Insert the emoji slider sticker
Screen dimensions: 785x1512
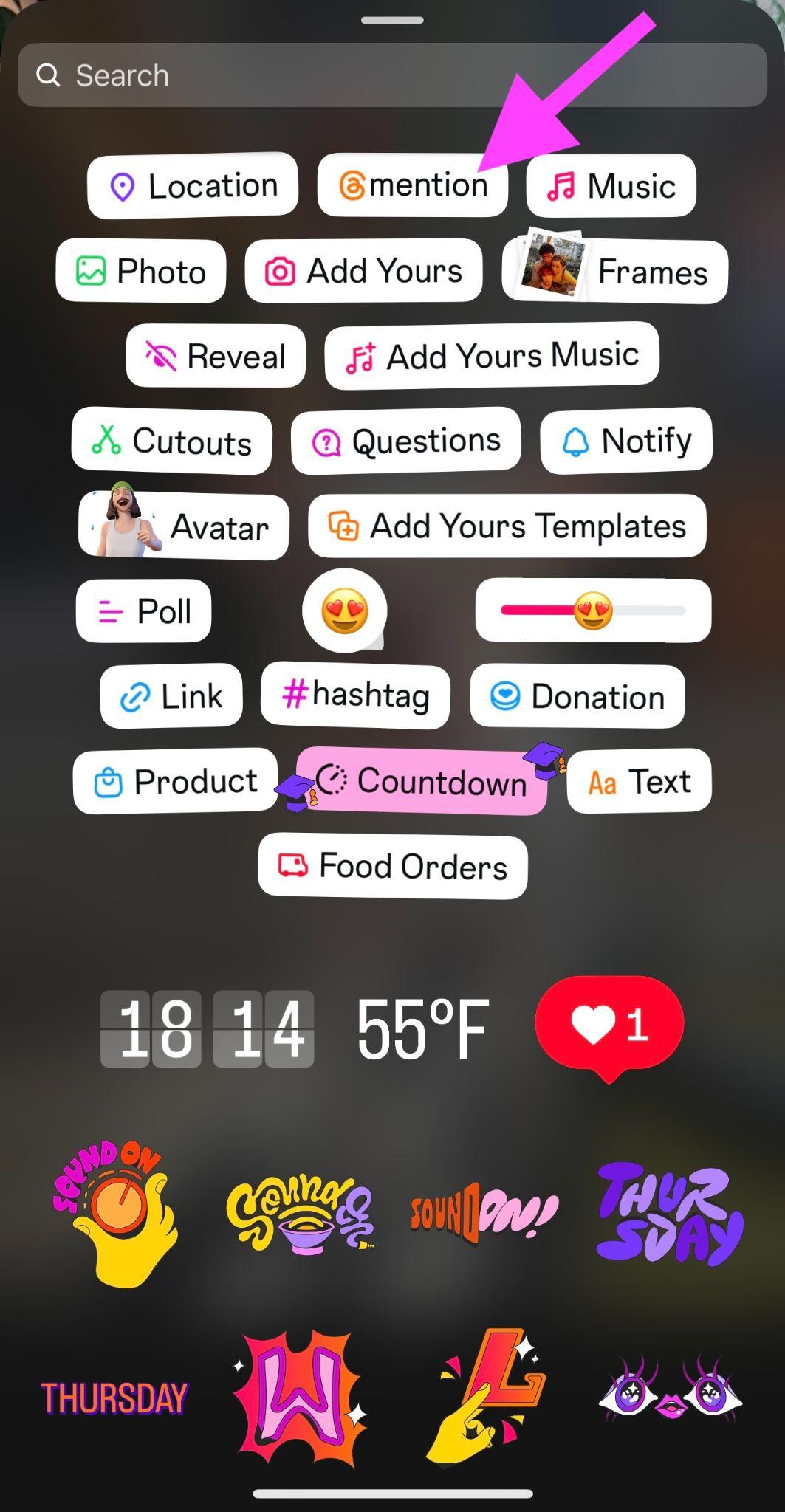point(591,610)
